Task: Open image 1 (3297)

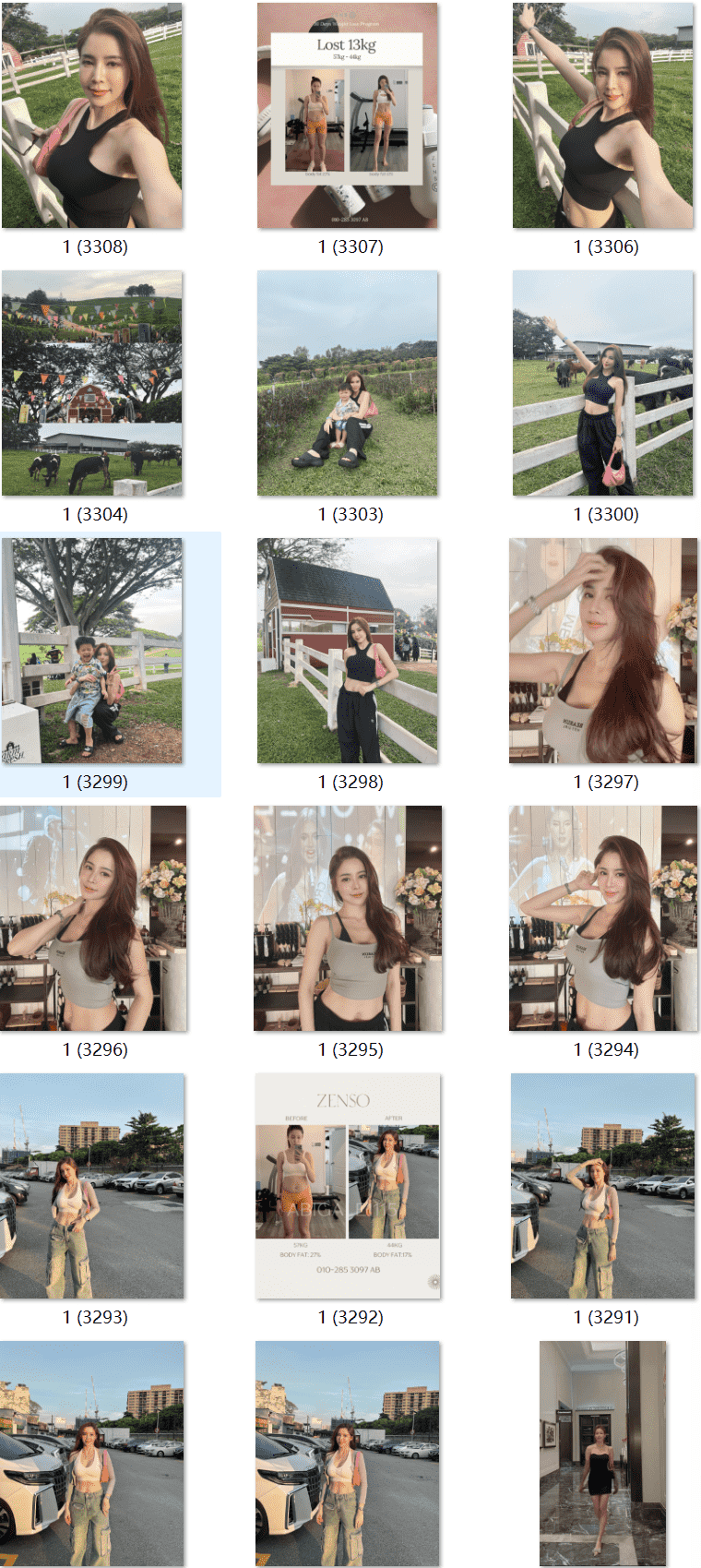Action: pyautogui.click(x=603, y=651)
